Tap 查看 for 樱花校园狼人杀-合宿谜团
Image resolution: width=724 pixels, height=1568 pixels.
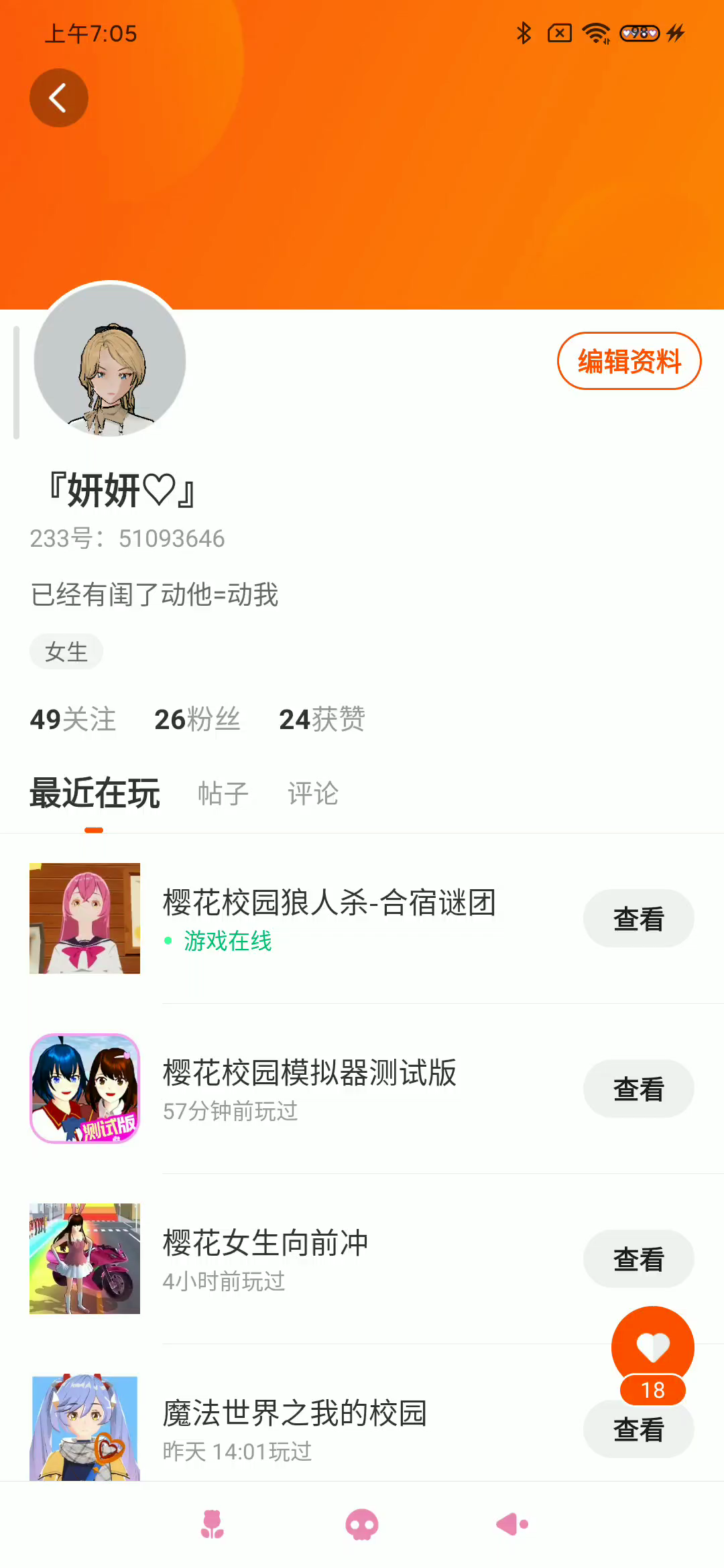tap(638, 919)
